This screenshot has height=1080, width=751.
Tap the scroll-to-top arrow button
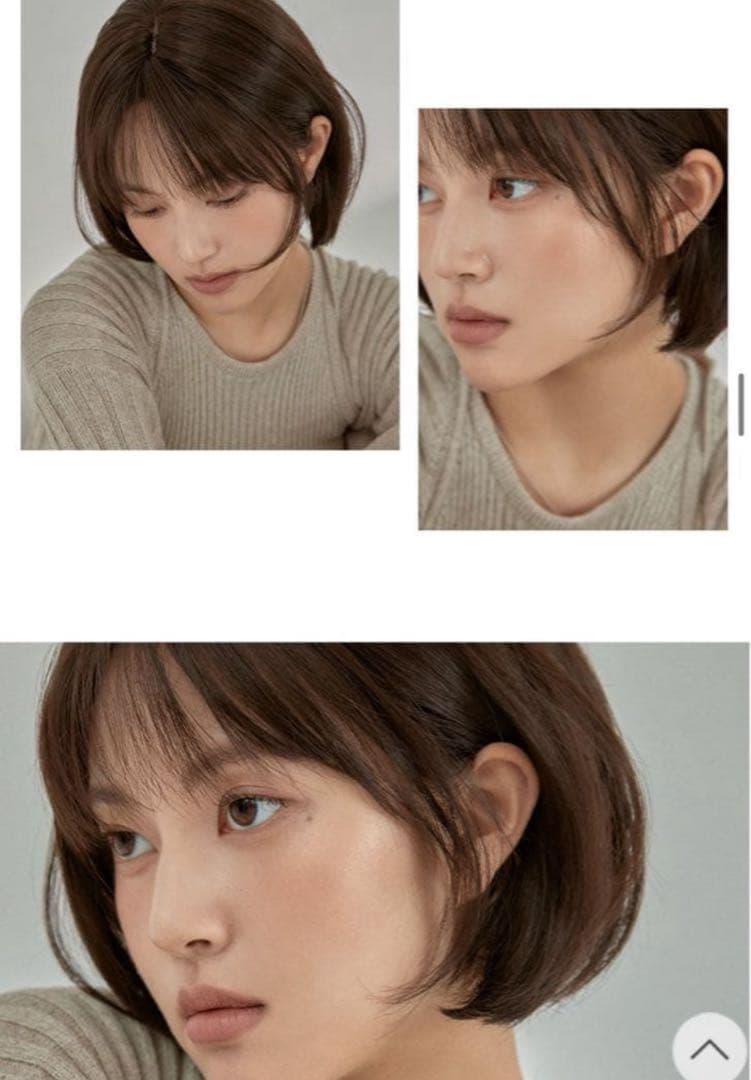tap(709, 1047)
